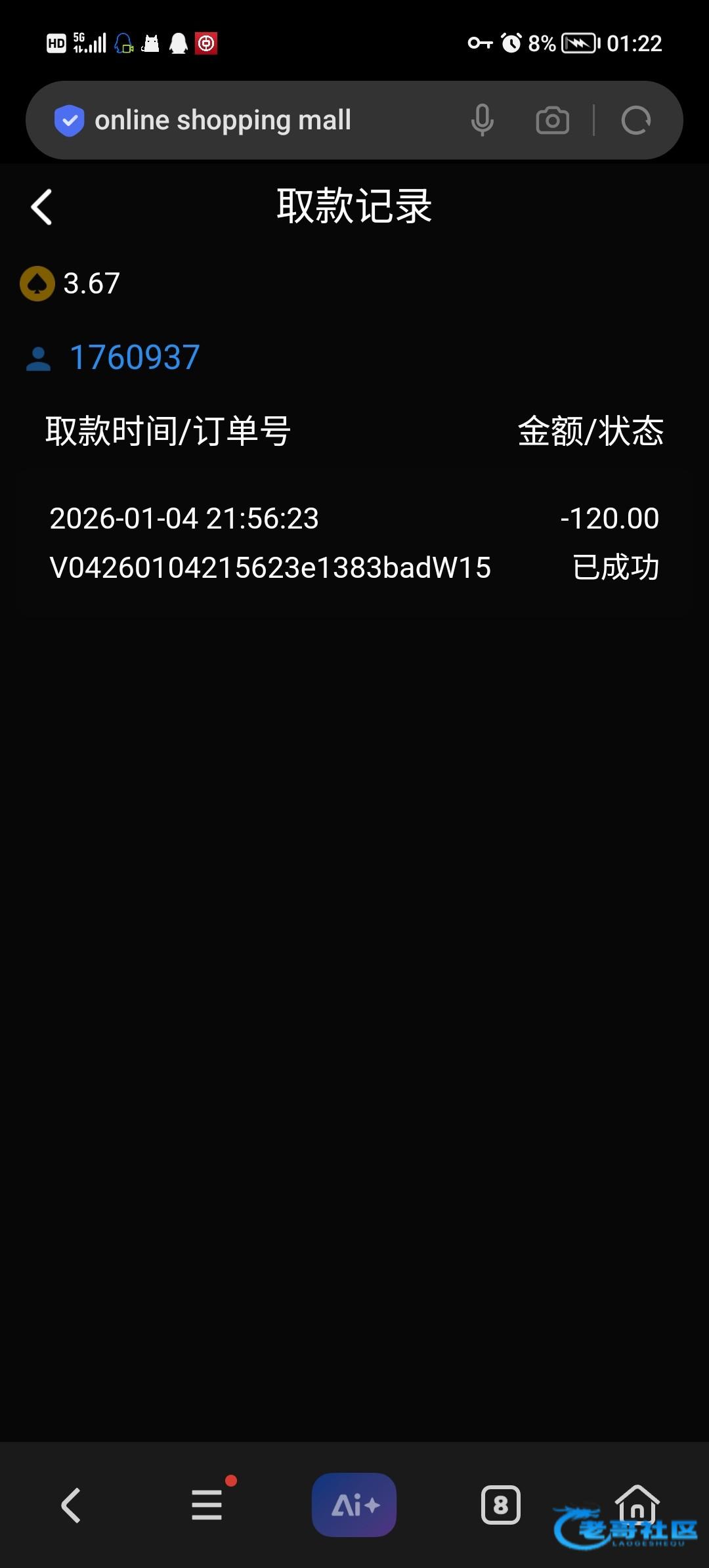
Task: Open camera search in the address bar
Action: (552, 120)
